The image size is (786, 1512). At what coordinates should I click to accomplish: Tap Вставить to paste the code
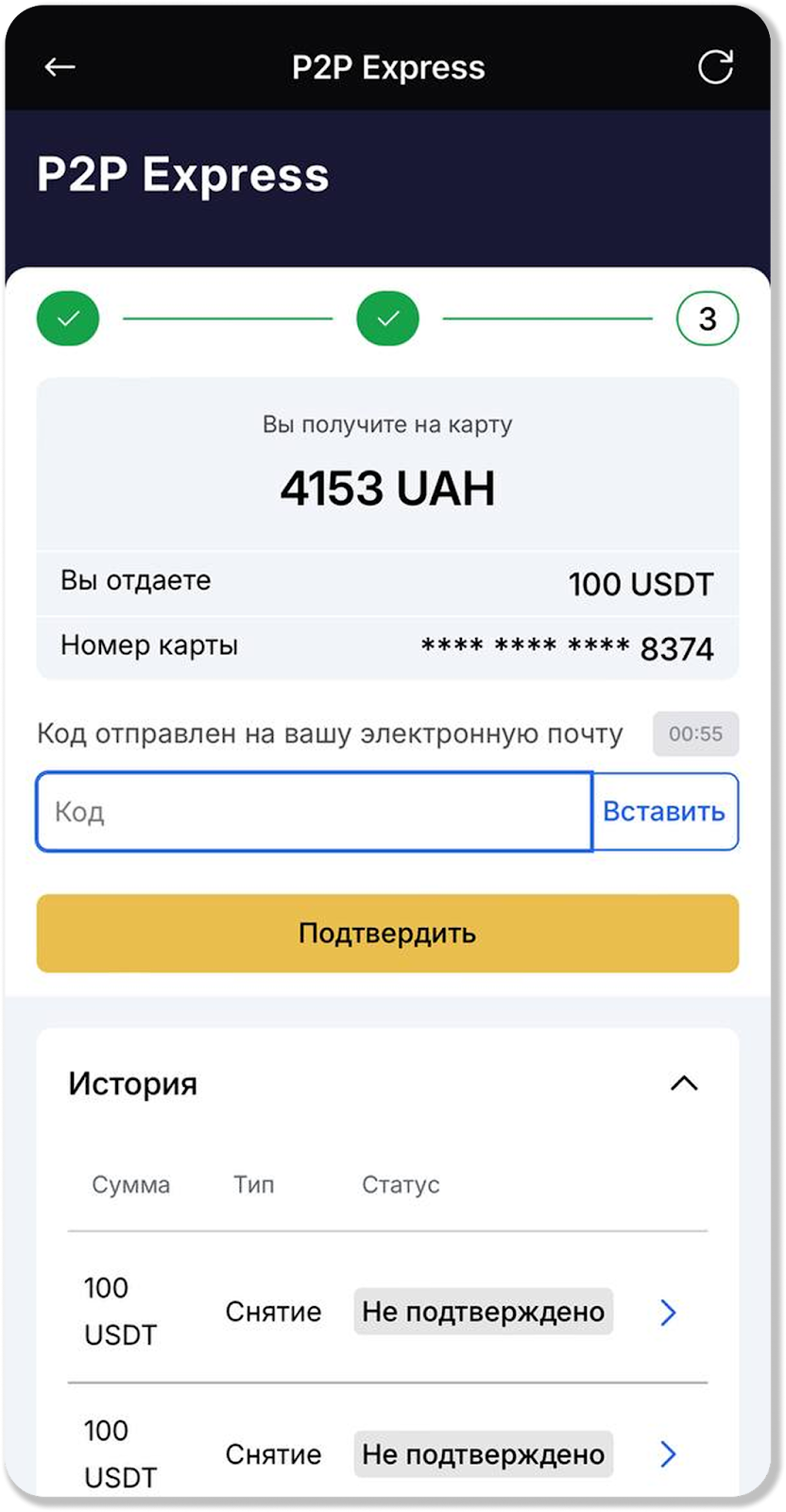664,812
